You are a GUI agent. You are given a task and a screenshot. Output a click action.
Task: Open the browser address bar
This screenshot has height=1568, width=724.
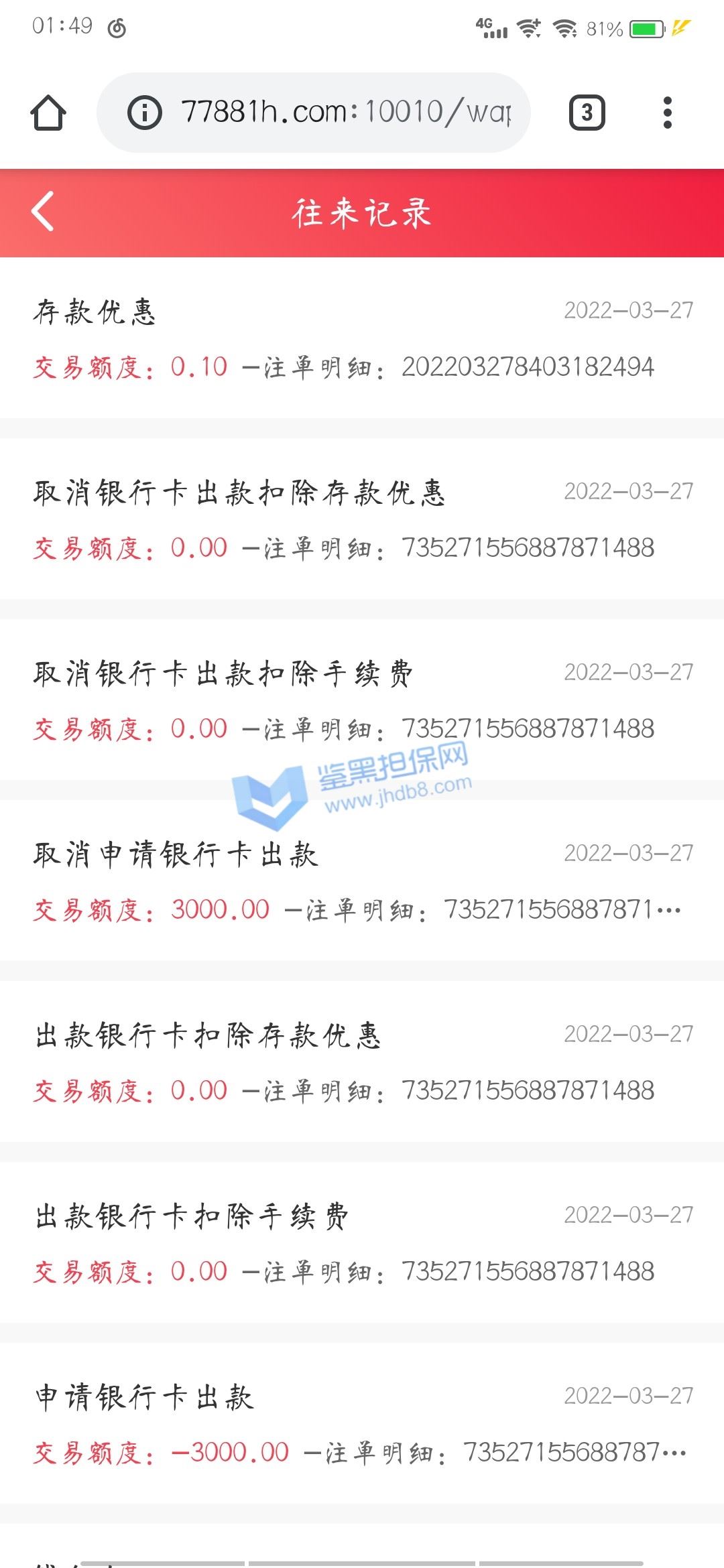345,112
